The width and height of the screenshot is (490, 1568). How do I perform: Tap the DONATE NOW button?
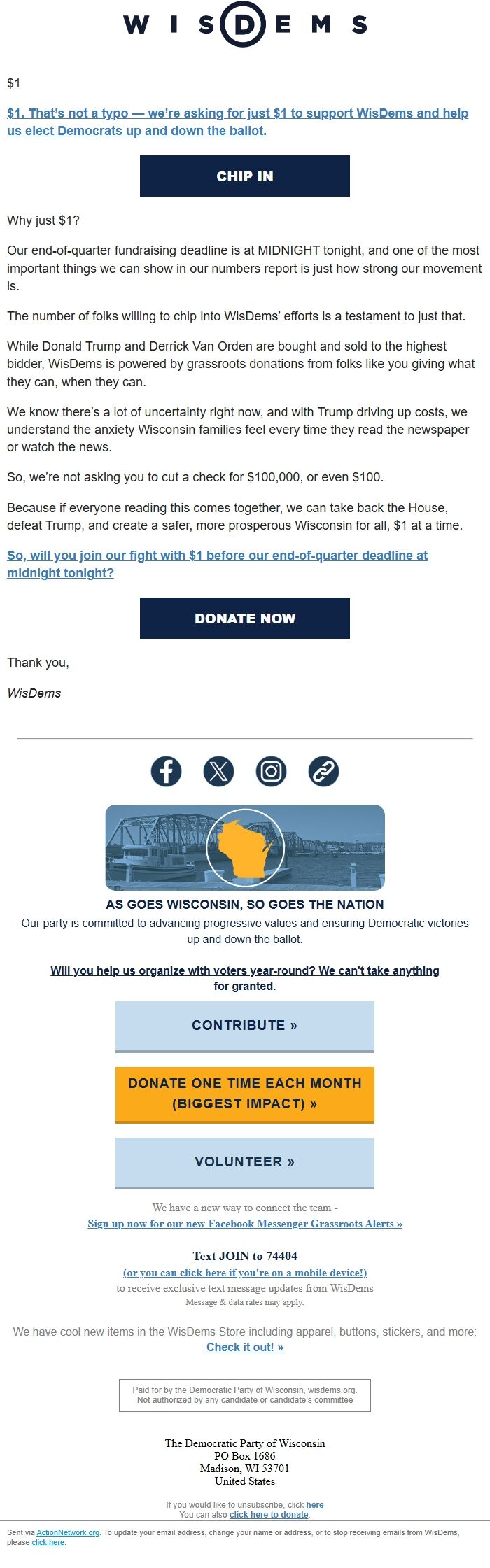244,619
